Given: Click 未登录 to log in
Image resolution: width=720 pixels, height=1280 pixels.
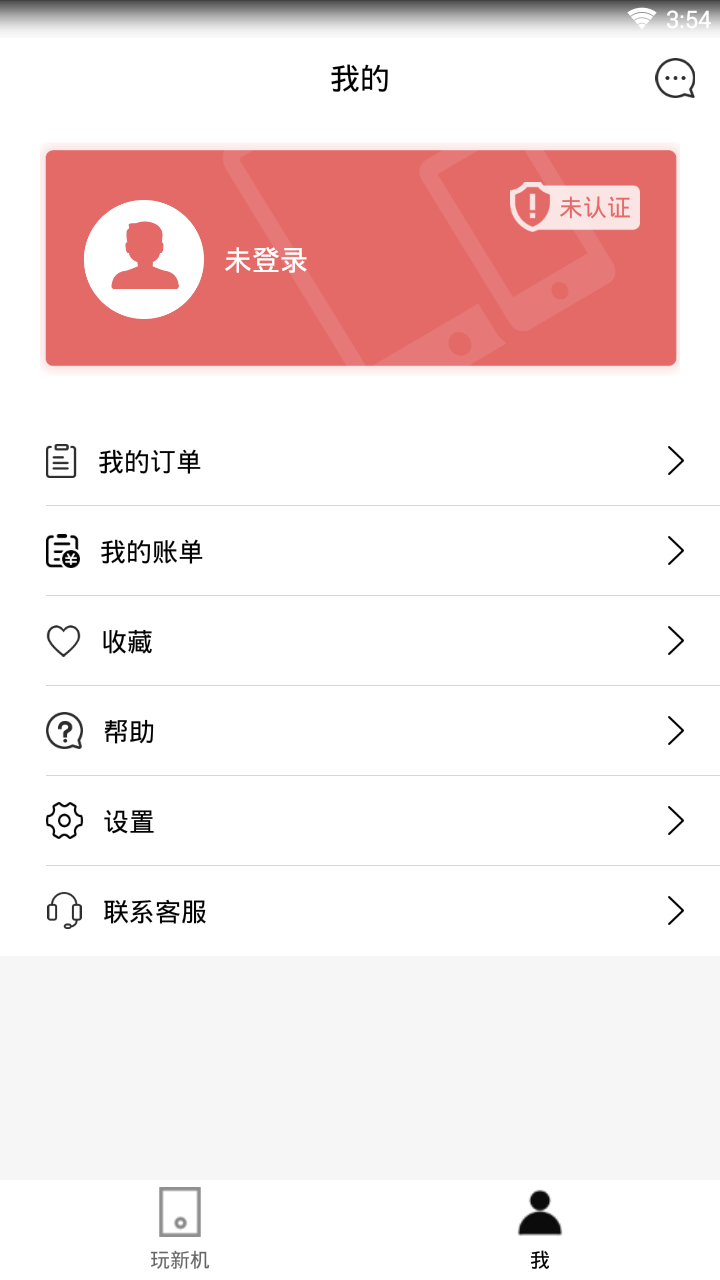Looking at the screenshot, I should click(266, 259).
